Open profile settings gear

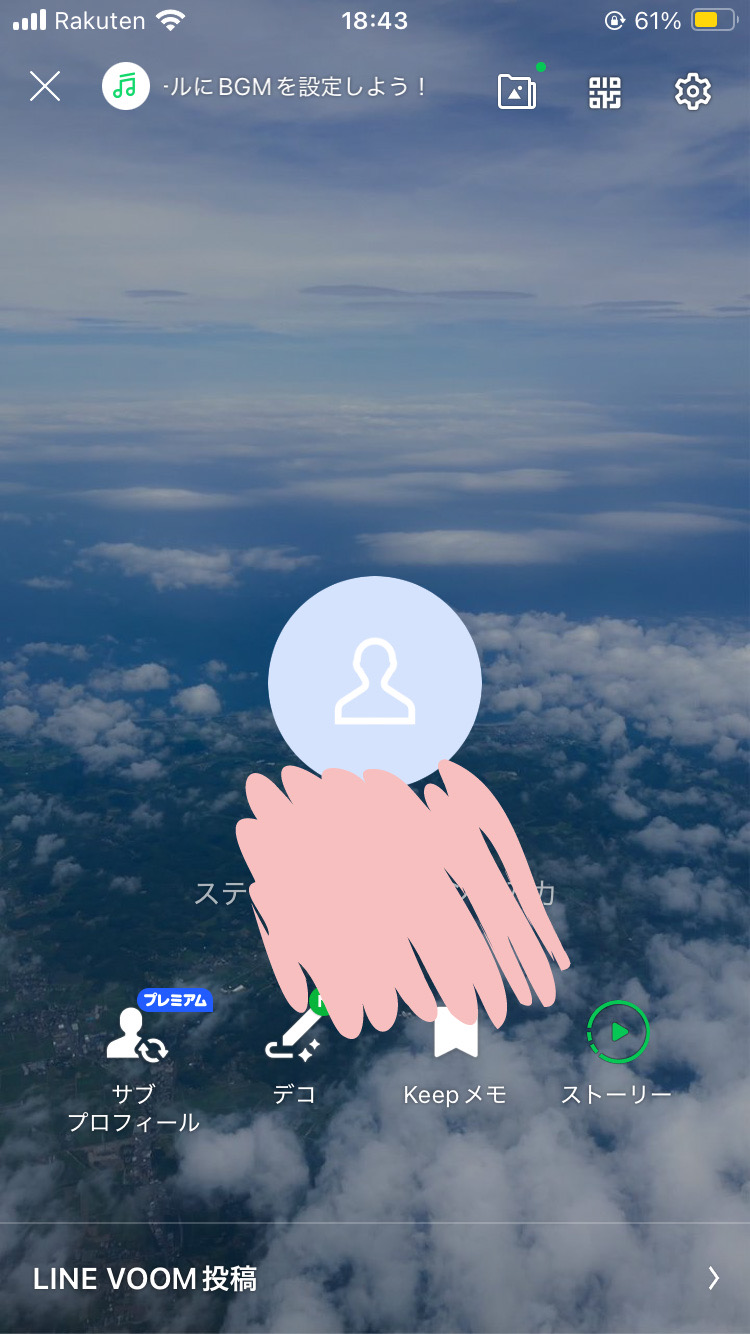[x=692, y=91]
